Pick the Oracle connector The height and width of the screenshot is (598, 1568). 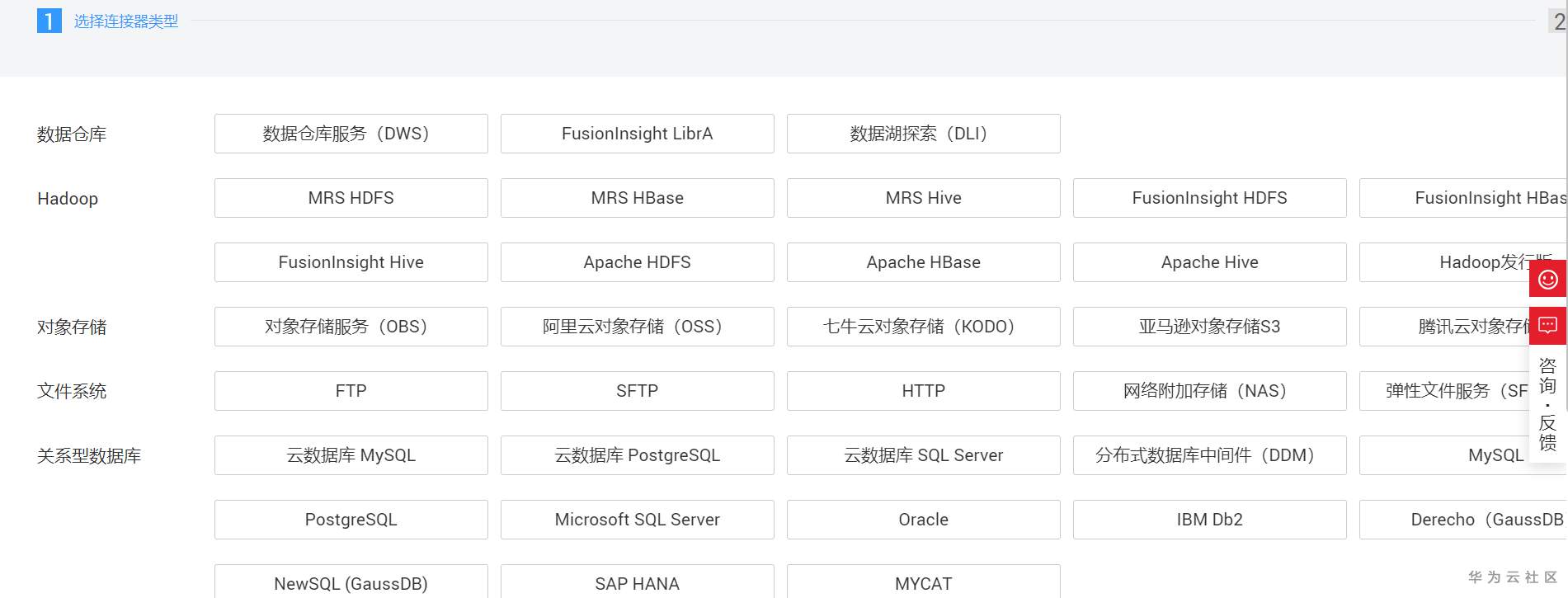[x=923, y=520]
